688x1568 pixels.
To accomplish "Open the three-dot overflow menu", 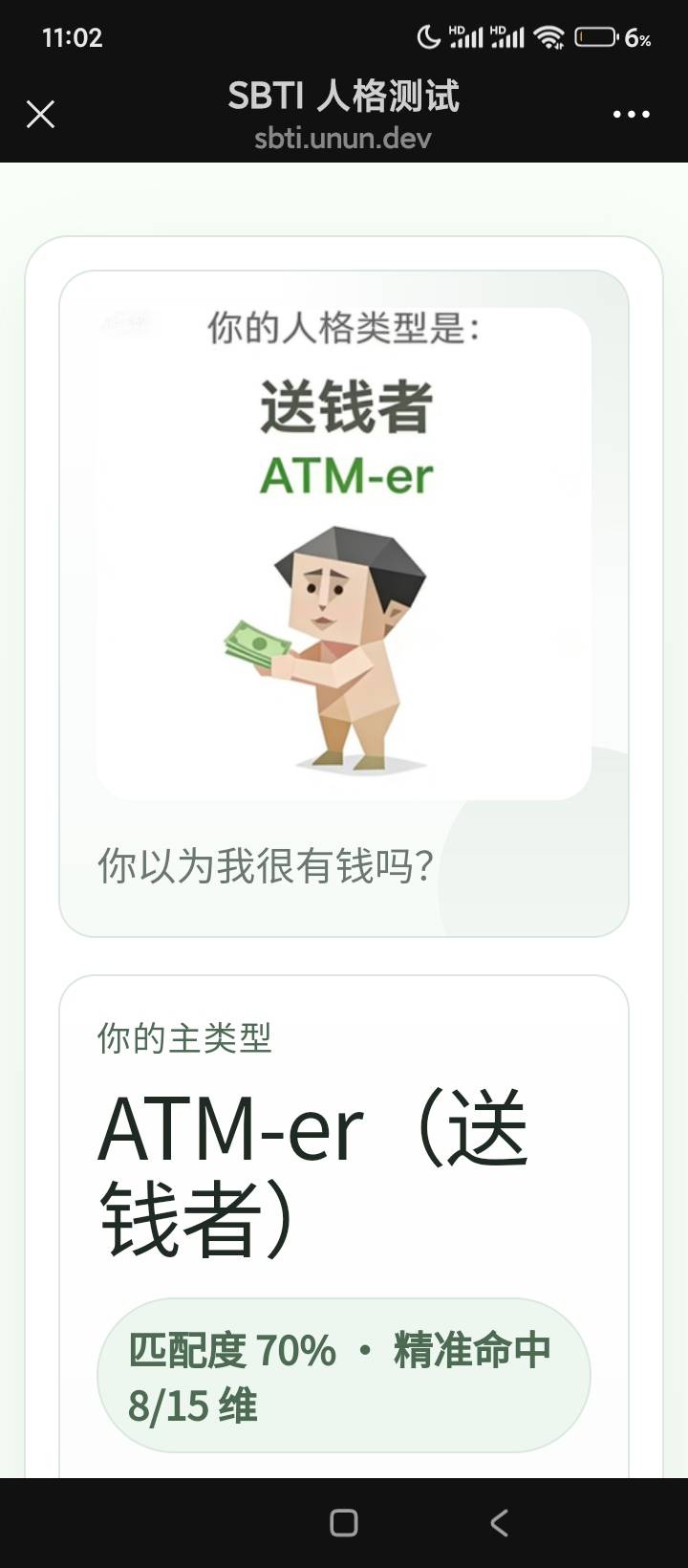I will (x=631, y=115).
